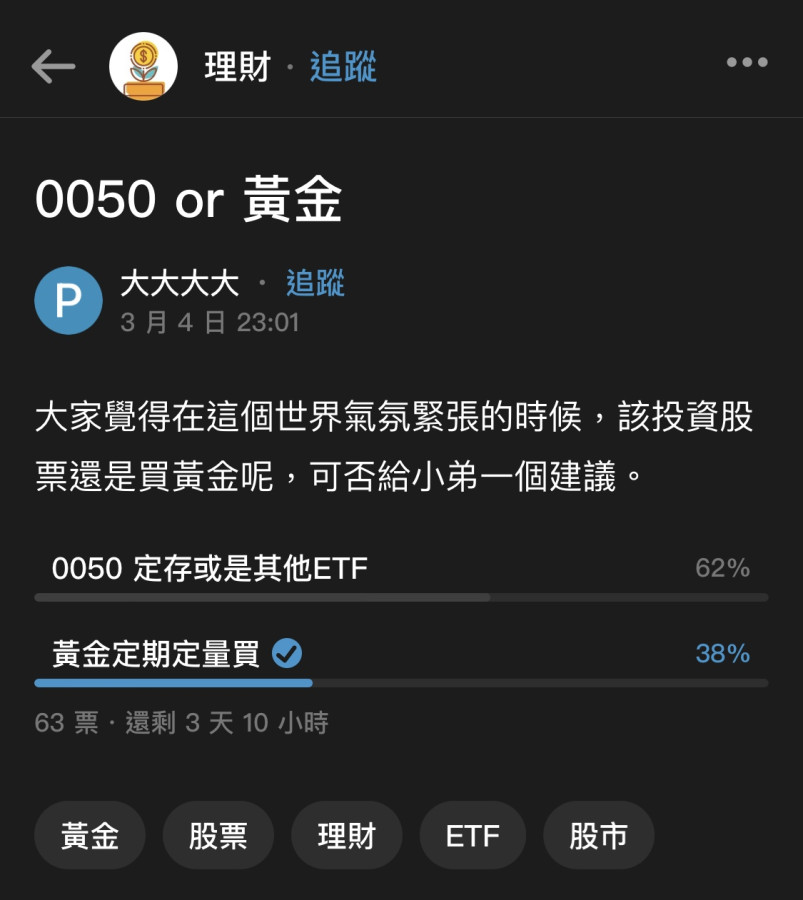
Task: Browse posts tagged 股票
Action: click(218, 836)
